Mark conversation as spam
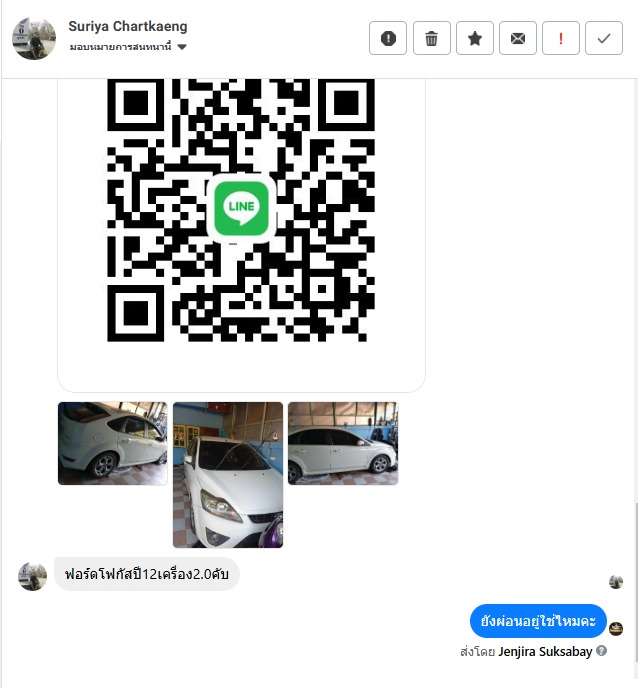 point(388,38)
